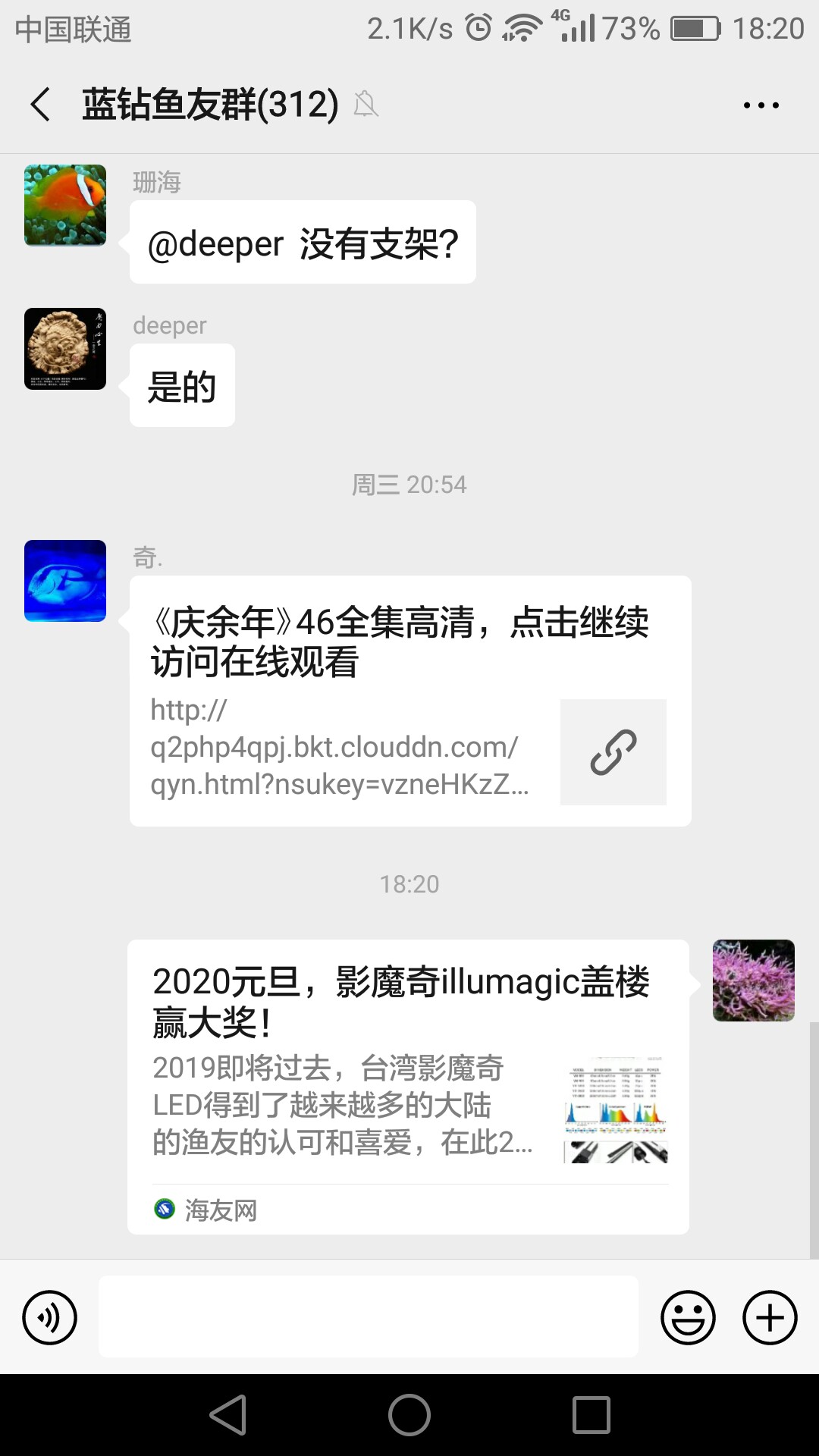Screen dimensions: 819x1456
Task: Switch to voice message input
Action: (x=50, y=1317)
